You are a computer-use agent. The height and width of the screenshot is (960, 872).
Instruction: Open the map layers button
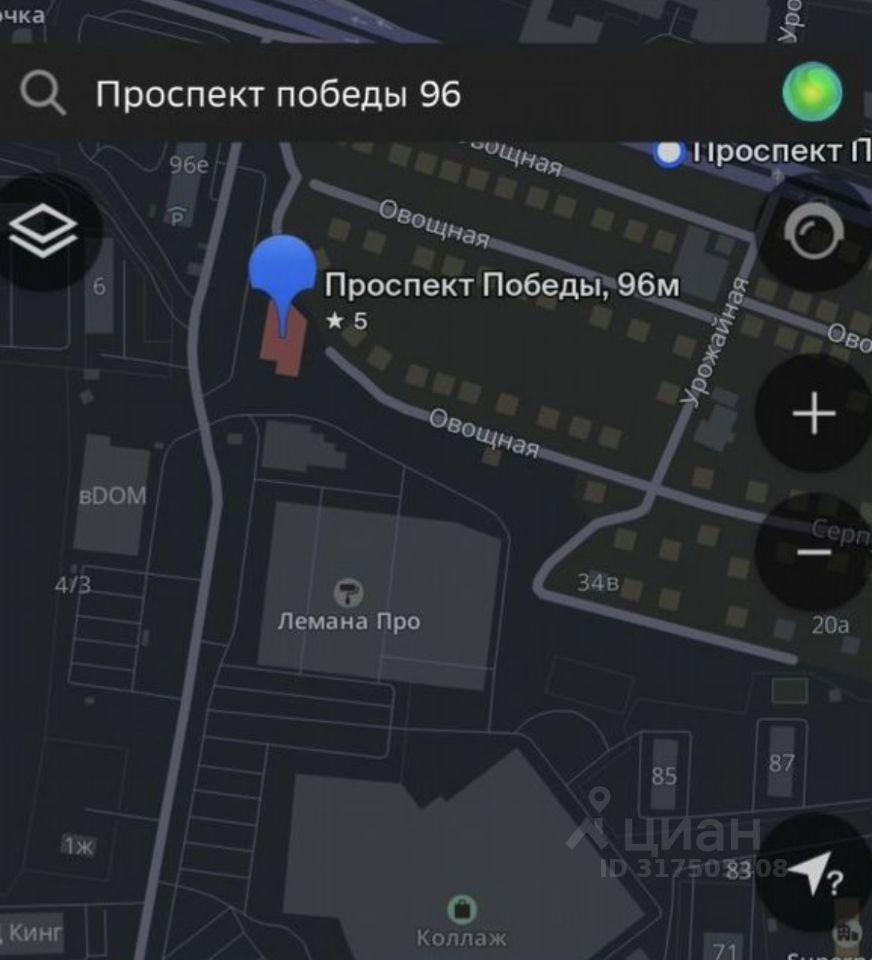(44, 233)
